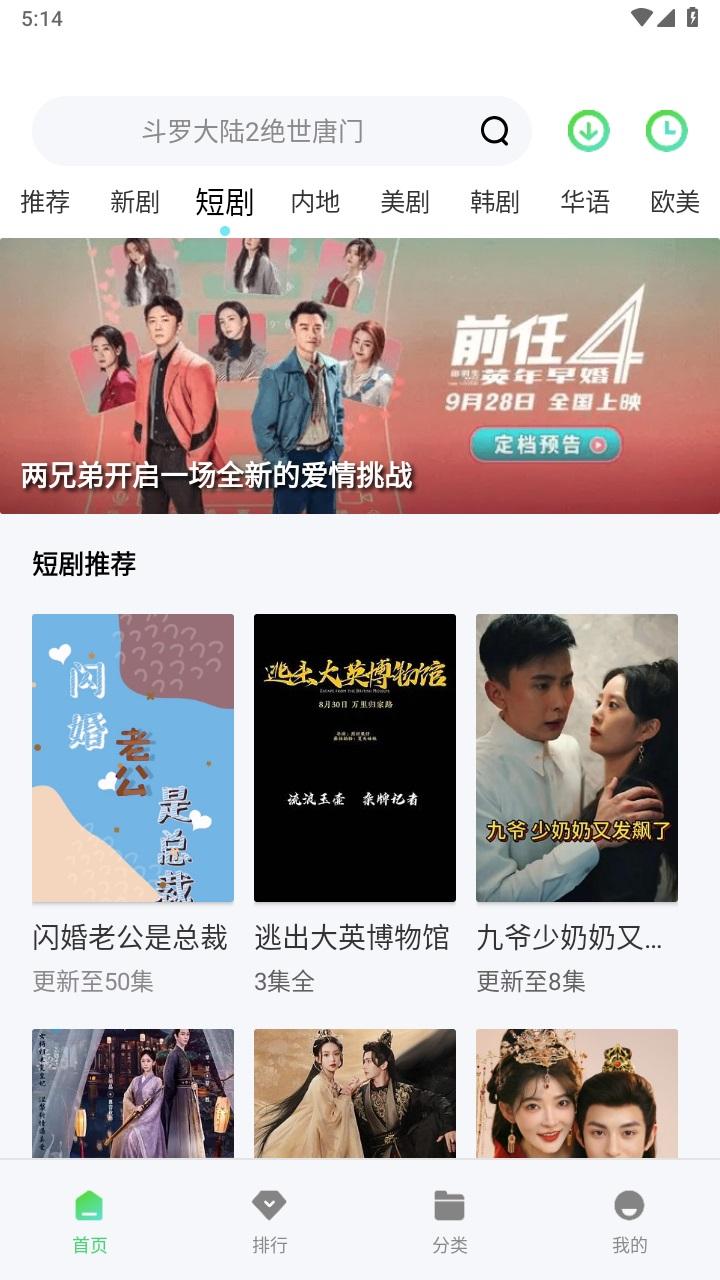Switch to the 推荐 tab
720x1280 pixels.
pos(45,202)
